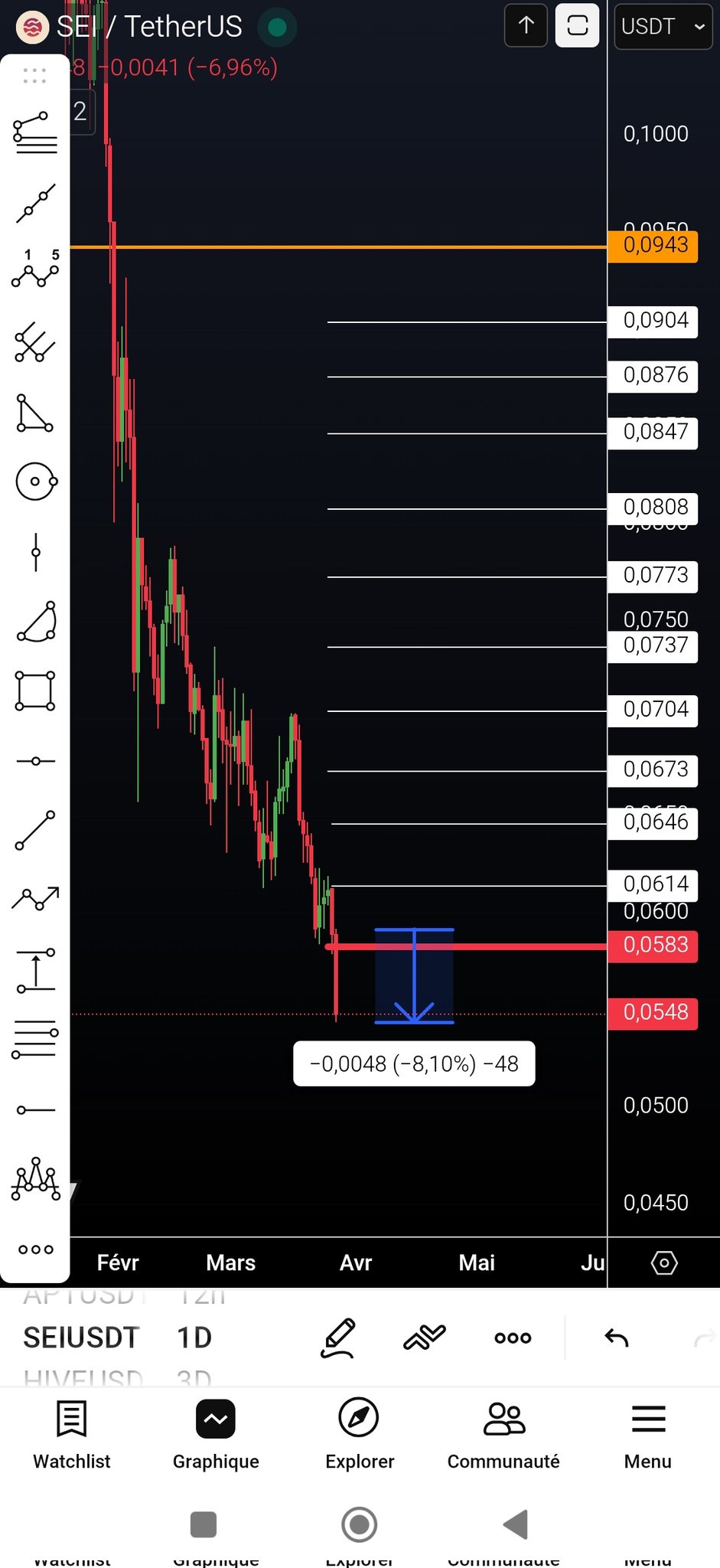Screen dimensions: 720x1568
Task: Open chart settings gear icon
Action: [x=663, y=1263]
